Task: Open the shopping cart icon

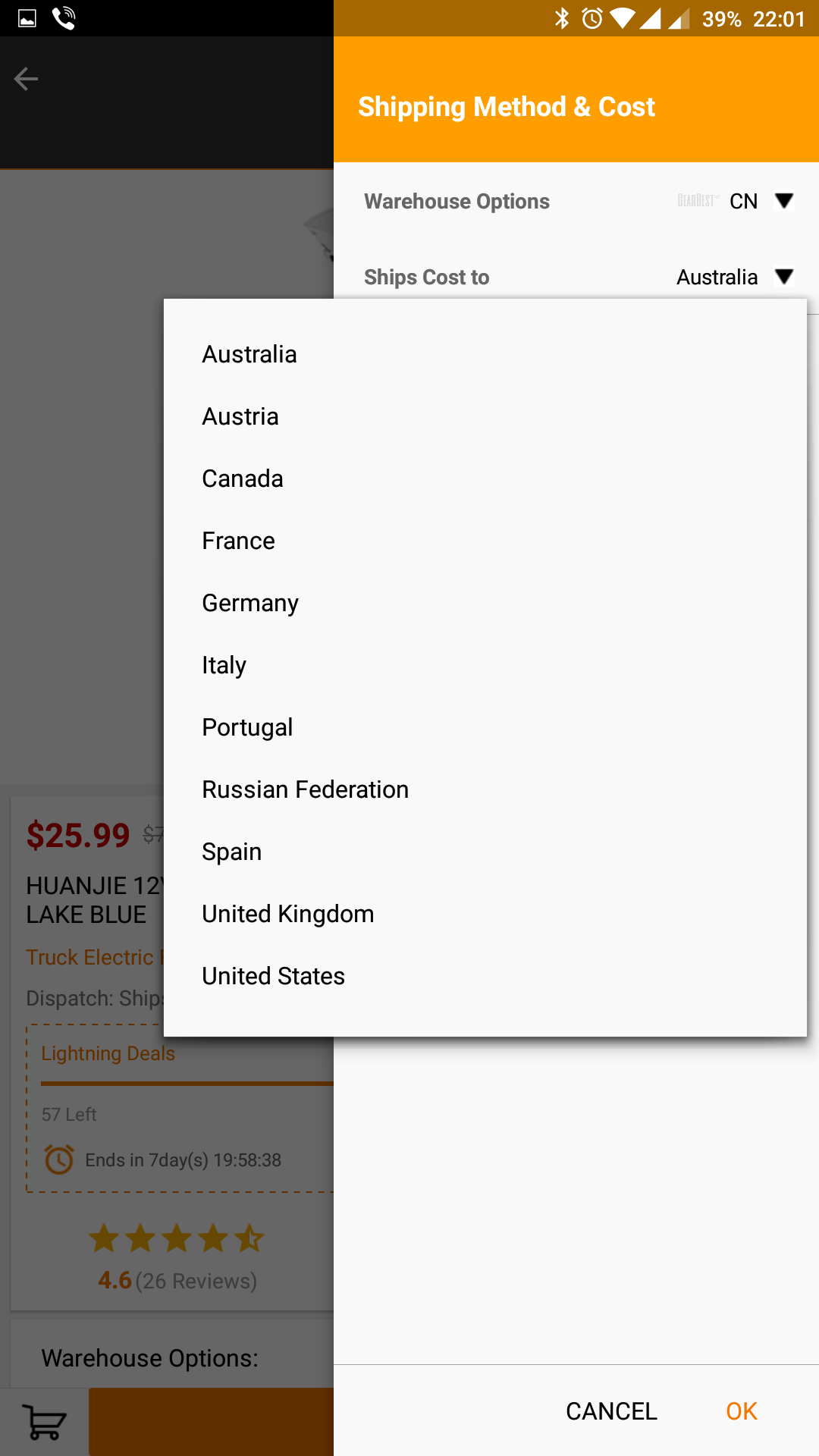Action: click(44, 1422)
